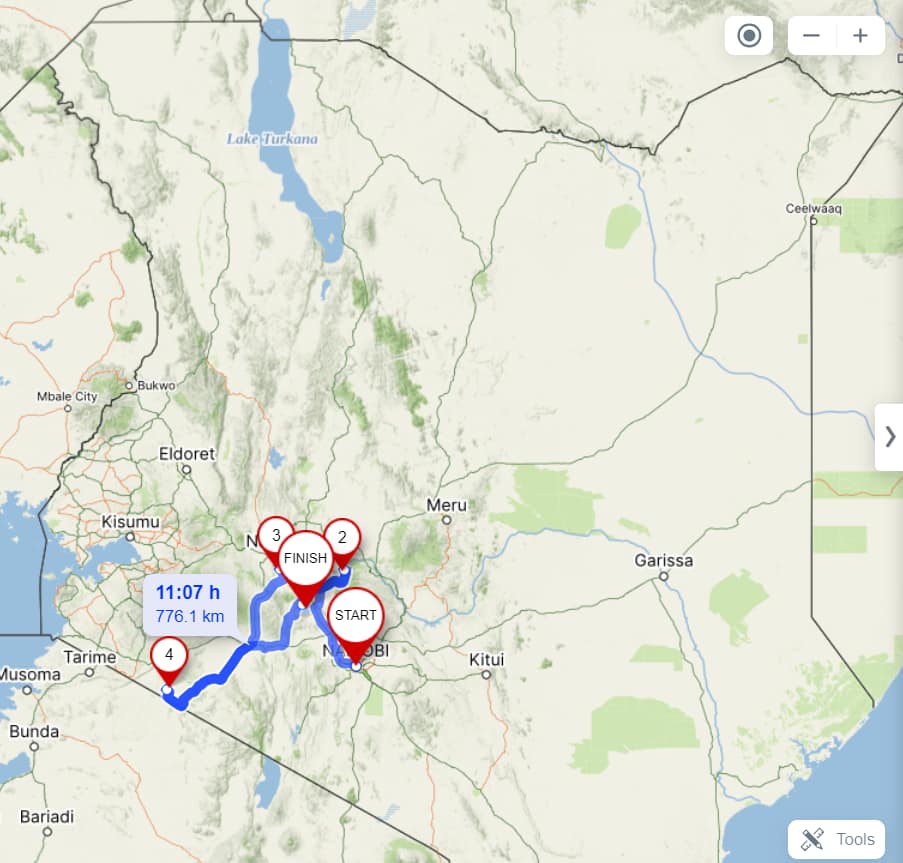This screenshot has width=903, height=863.
Task: Select the START waypoint marker
Action: 356,615
